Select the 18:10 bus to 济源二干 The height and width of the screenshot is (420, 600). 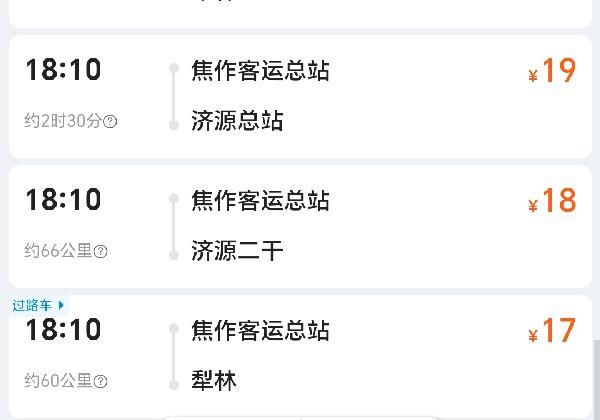point(300,226)
